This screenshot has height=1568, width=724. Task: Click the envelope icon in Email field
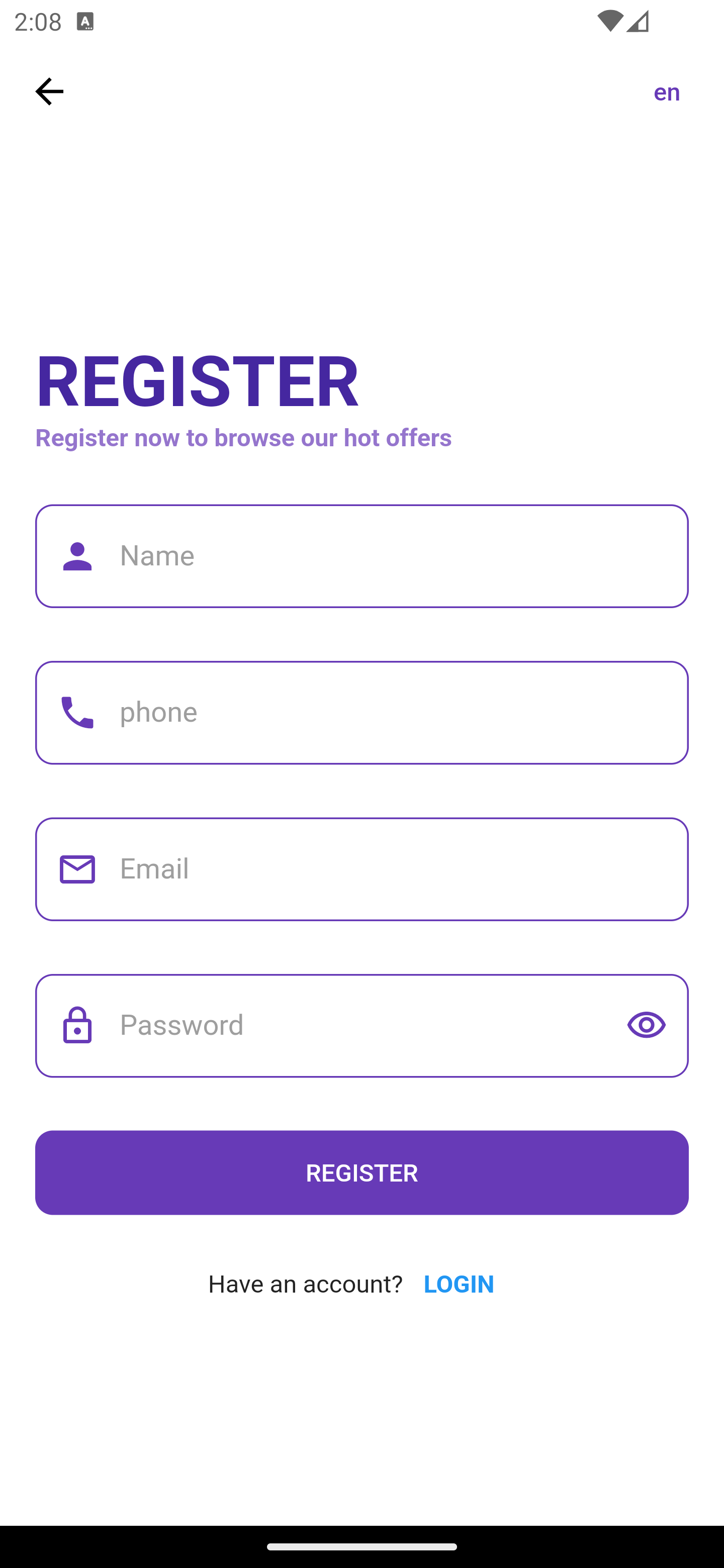(77, 868)
